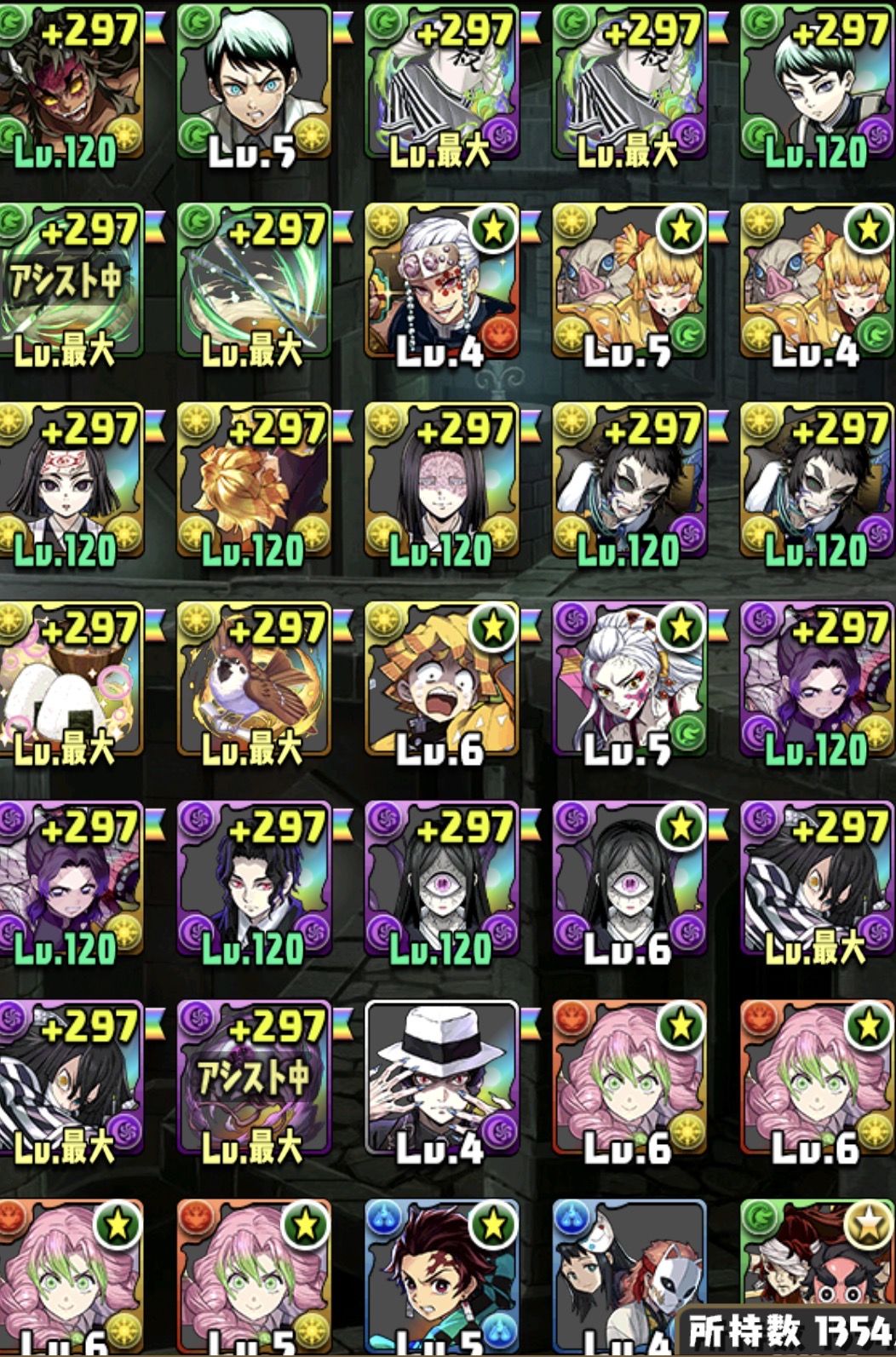Select the one-eyed woman card at Lv.6
The image size is (896, 1357).
[629, 881]
